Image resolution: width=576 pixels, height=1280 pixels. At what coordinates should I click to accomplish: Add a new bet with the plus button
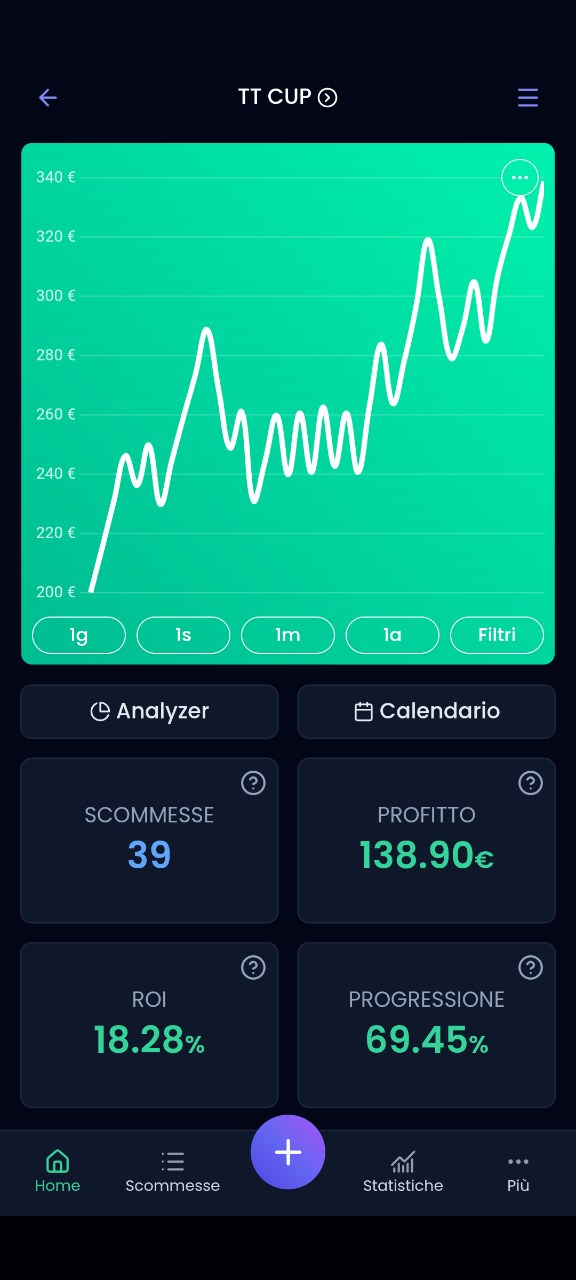[x=288, y=1152]
